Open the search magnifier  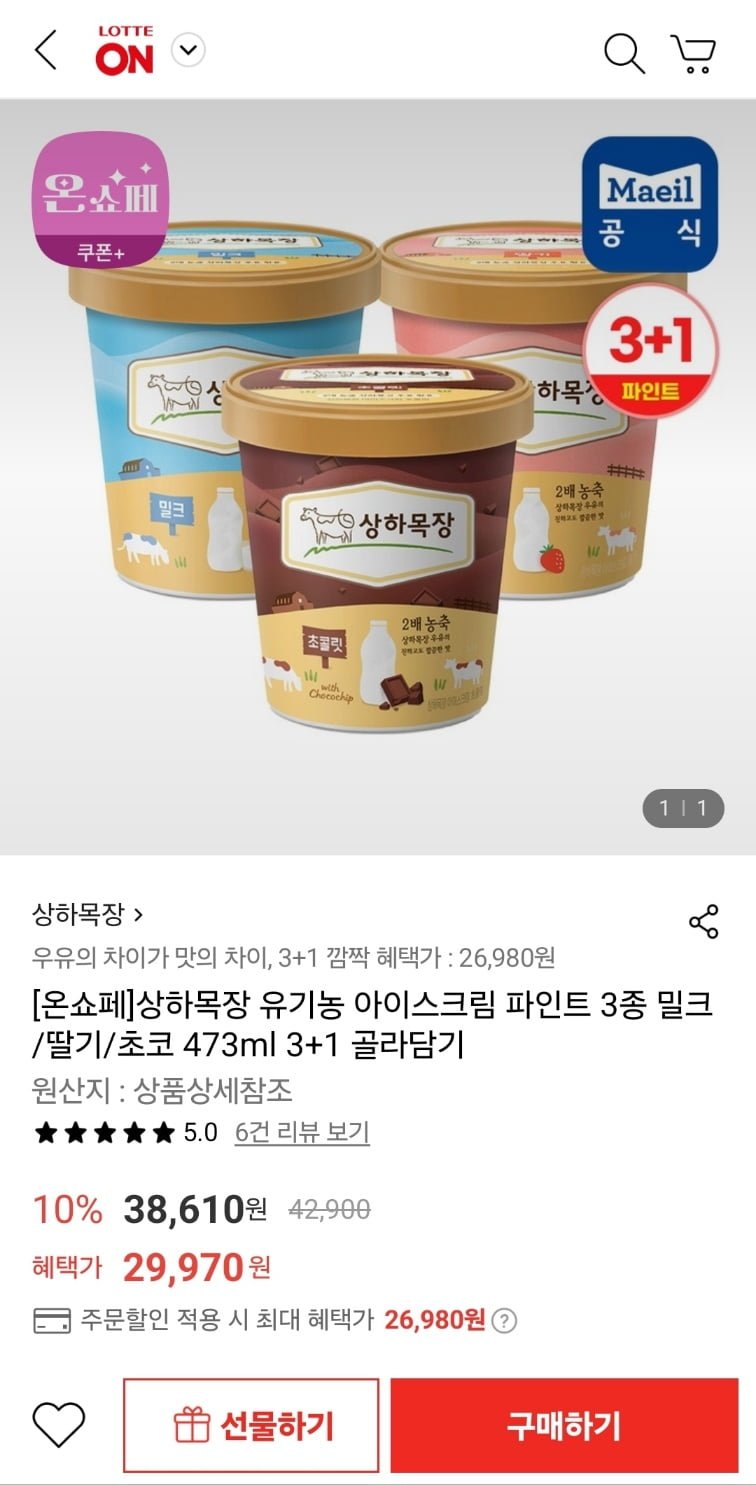[624, 52]
